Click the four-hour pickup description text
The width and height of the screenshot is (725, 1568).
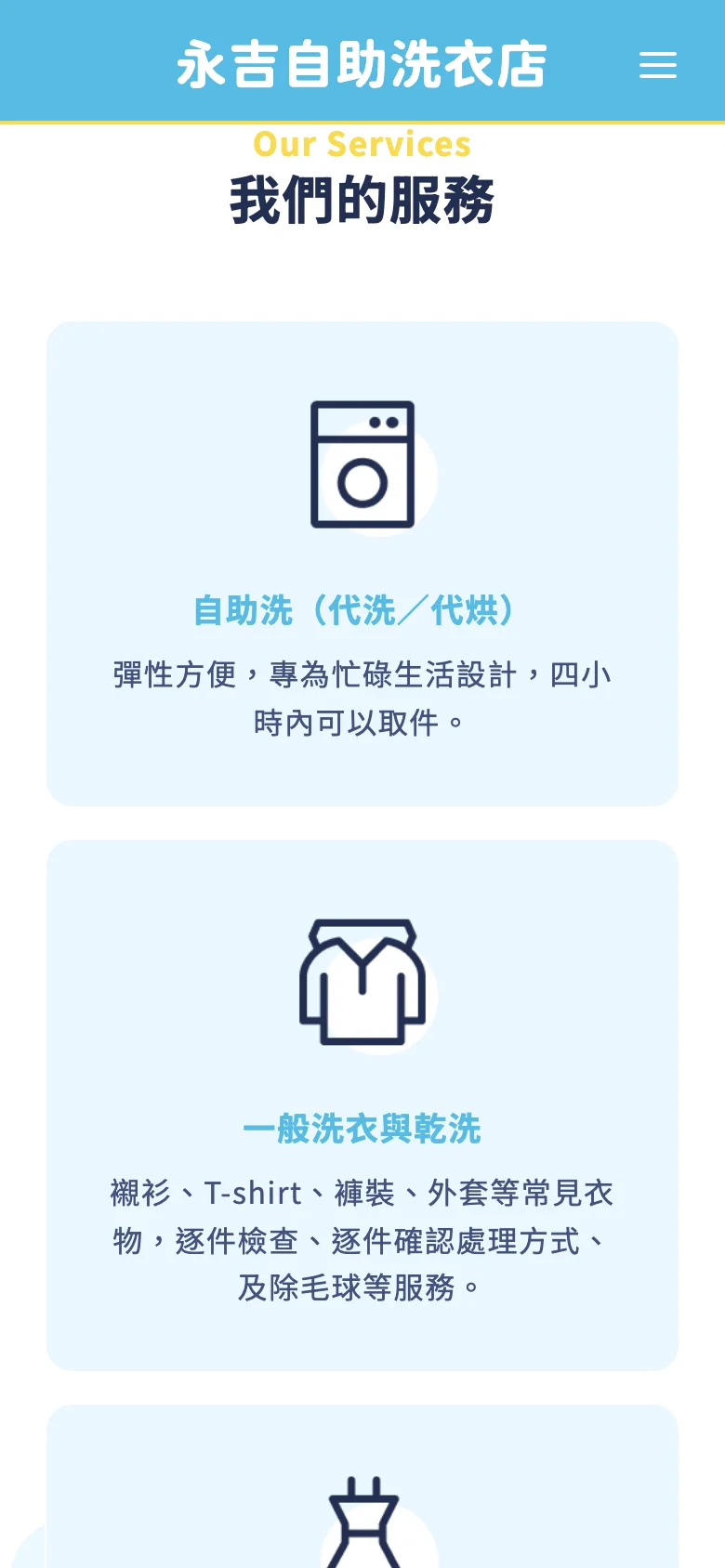tap(362, 697)
